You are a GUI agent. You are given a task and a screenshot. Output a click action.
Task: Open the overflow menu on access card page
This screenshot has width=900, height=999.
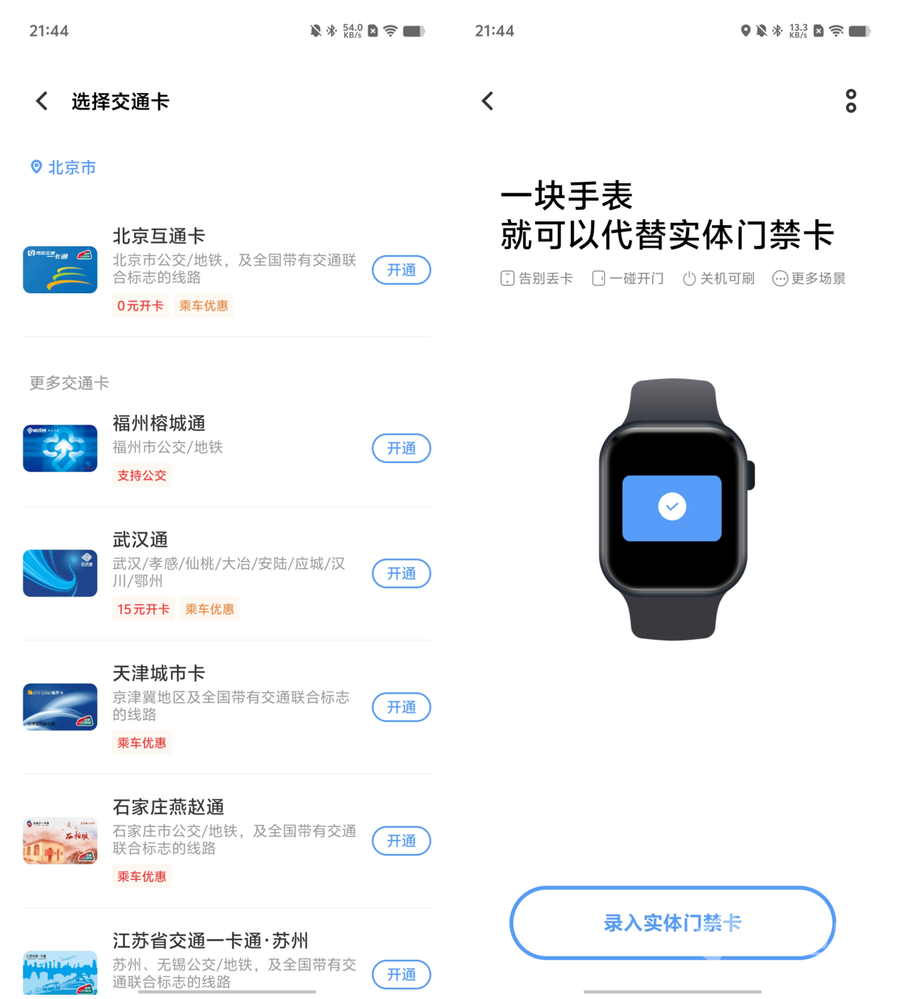(x=850, y=101)
